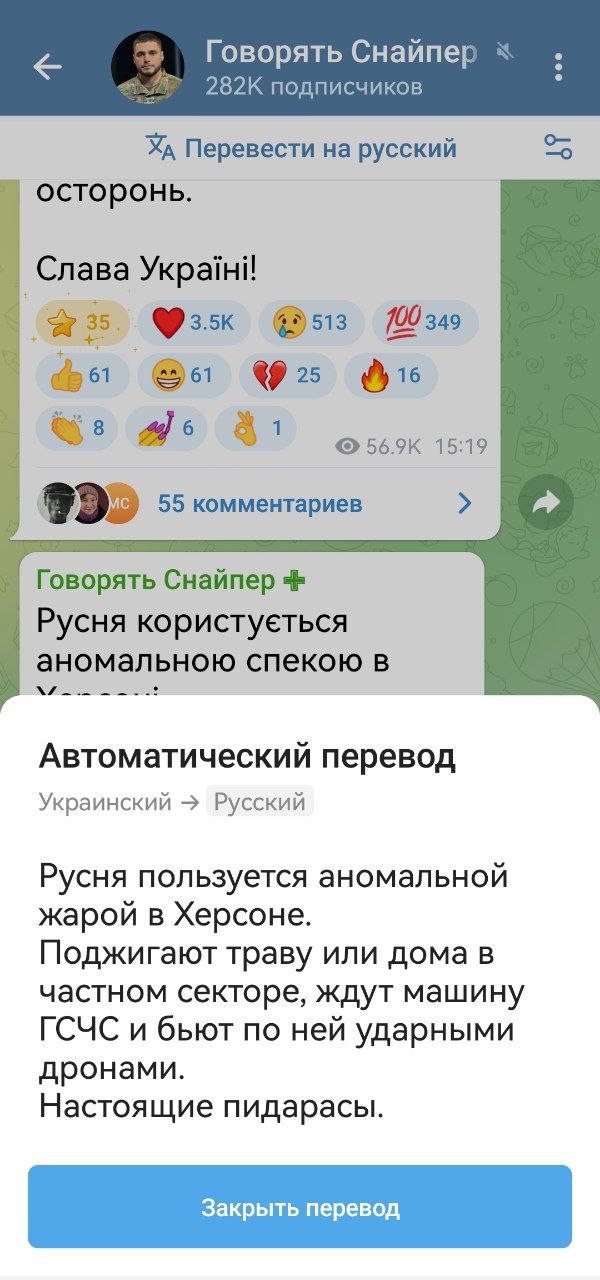React with thumbs up 61

(x=83, y=375)
